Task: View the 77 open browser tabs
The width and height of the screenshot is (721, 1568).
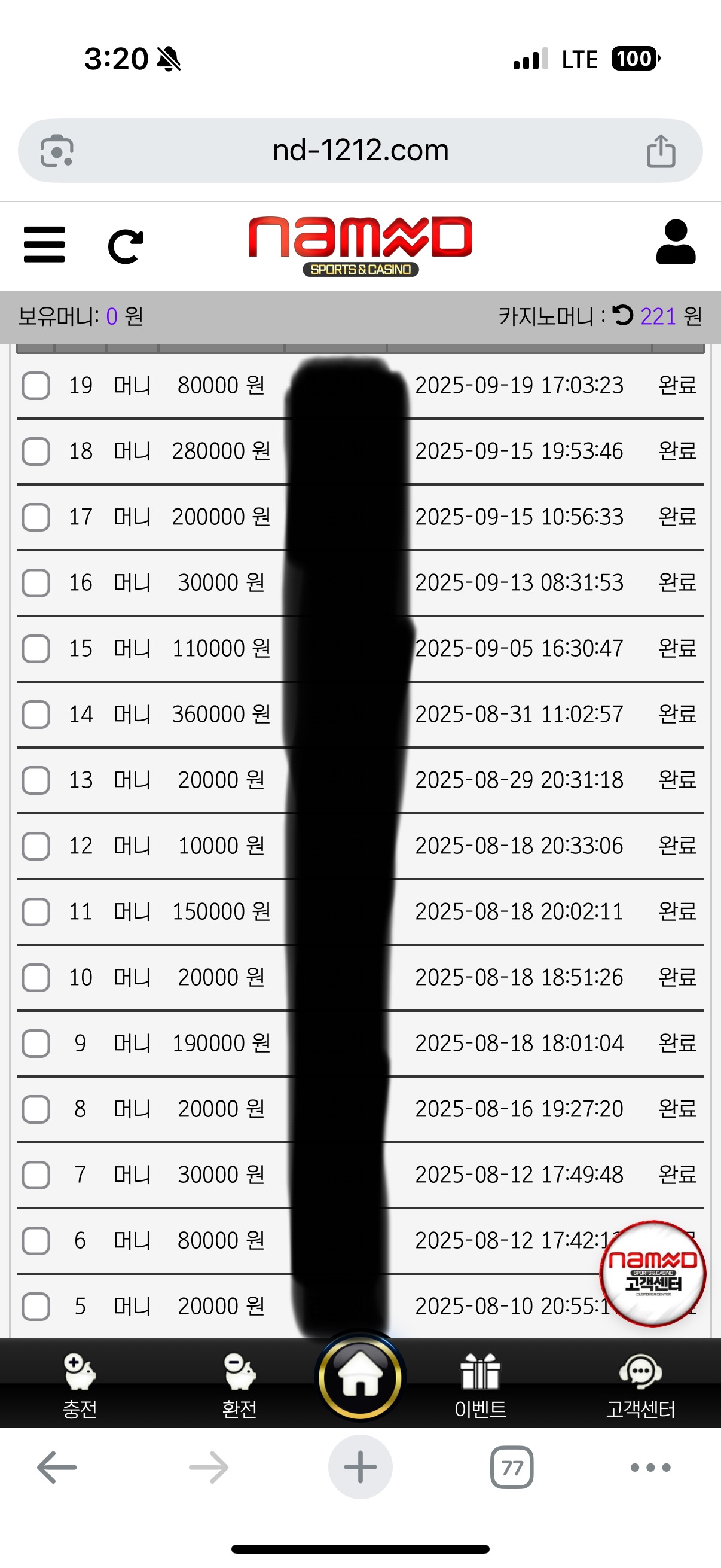Action: click(x=512, y=1468)
